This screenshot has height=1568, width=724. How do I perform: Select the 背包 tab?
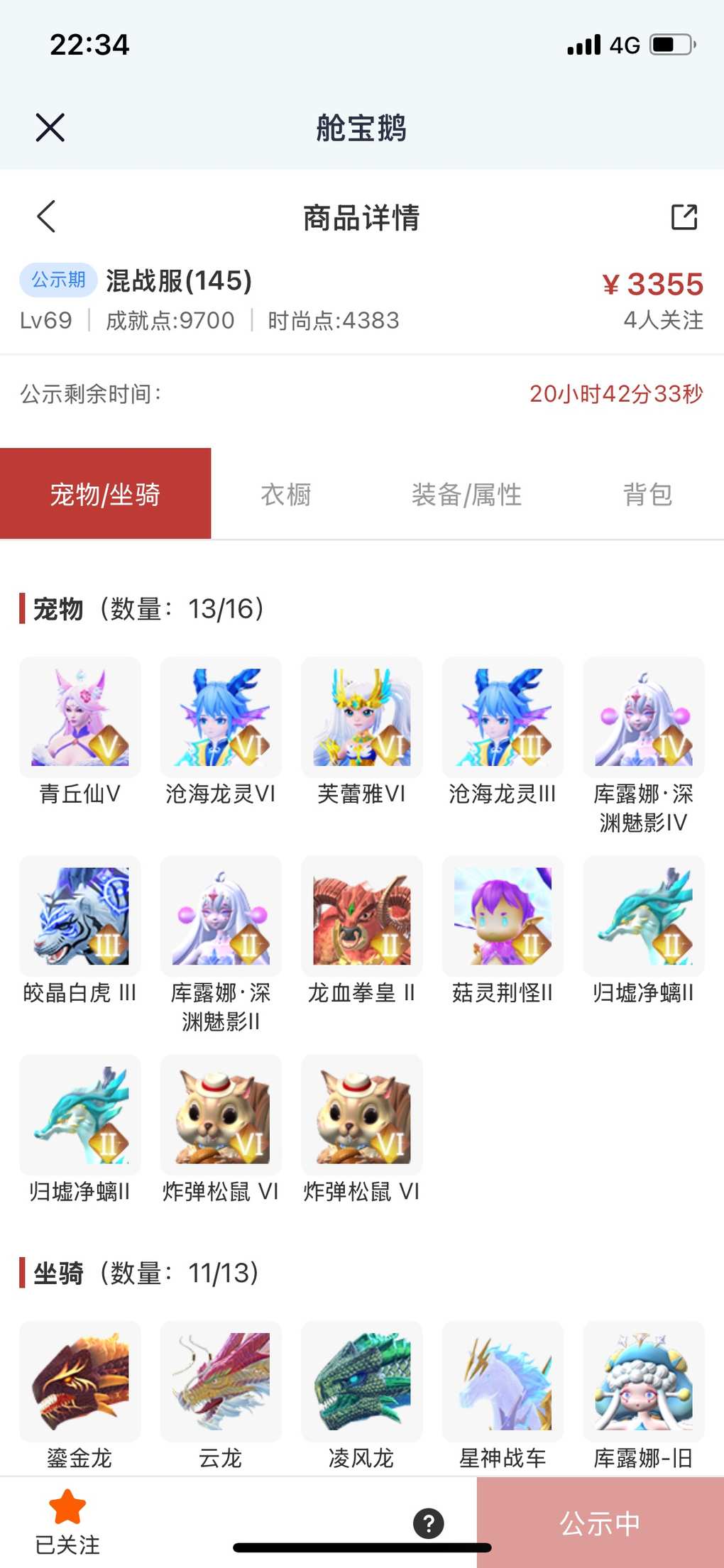[647, 494]
